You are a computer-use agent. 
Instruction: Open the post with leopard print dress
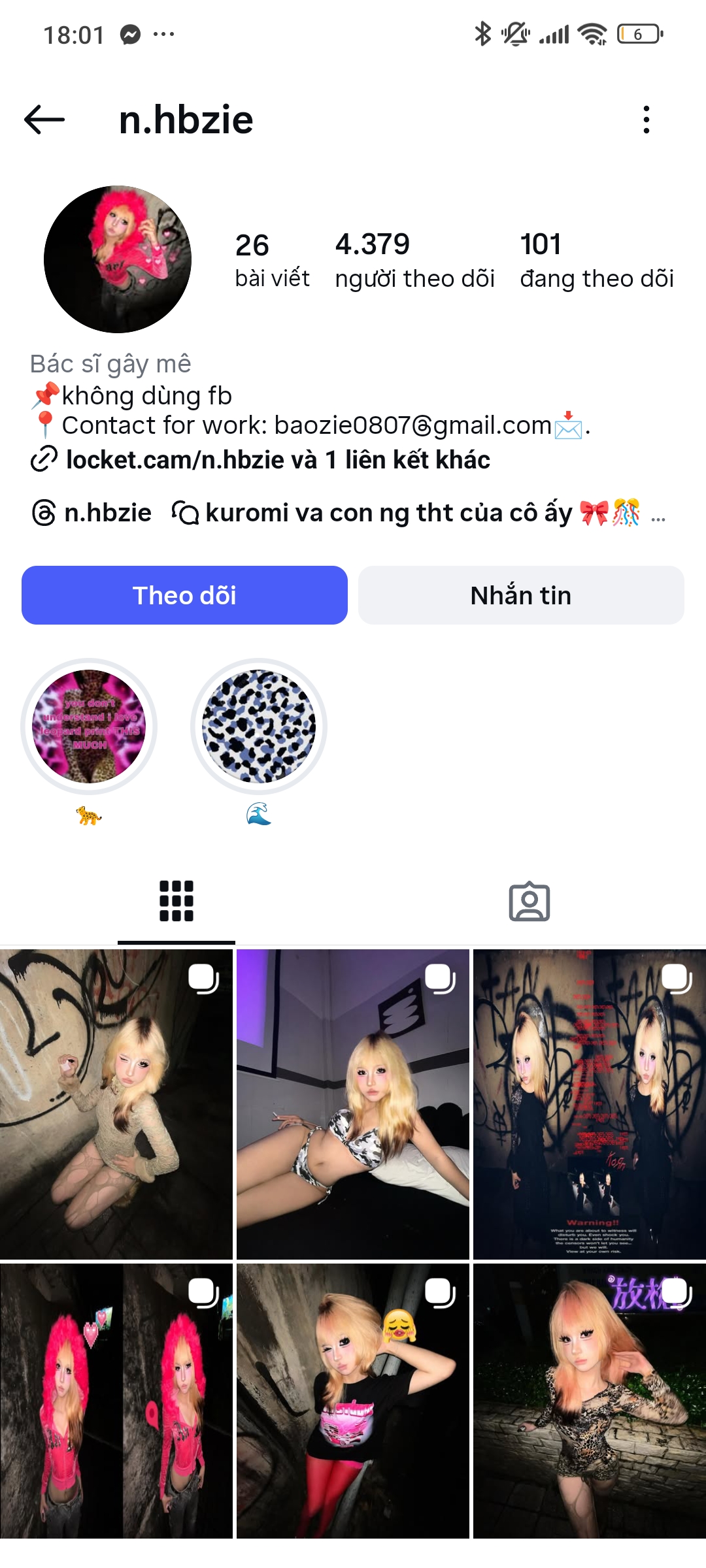(590, 1401)
